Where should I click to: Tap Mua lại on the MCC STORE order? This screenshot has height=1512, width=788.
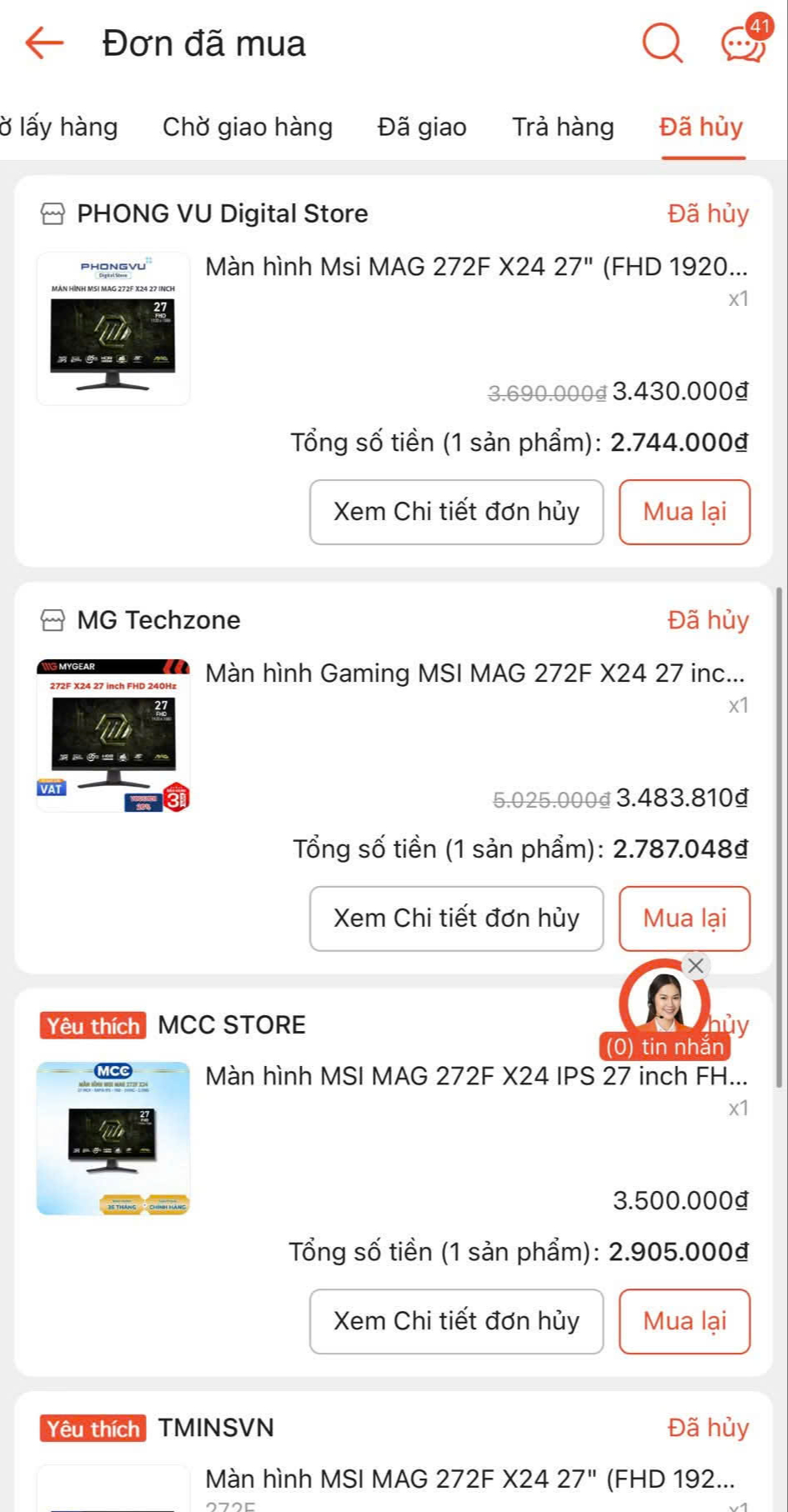684,1321
